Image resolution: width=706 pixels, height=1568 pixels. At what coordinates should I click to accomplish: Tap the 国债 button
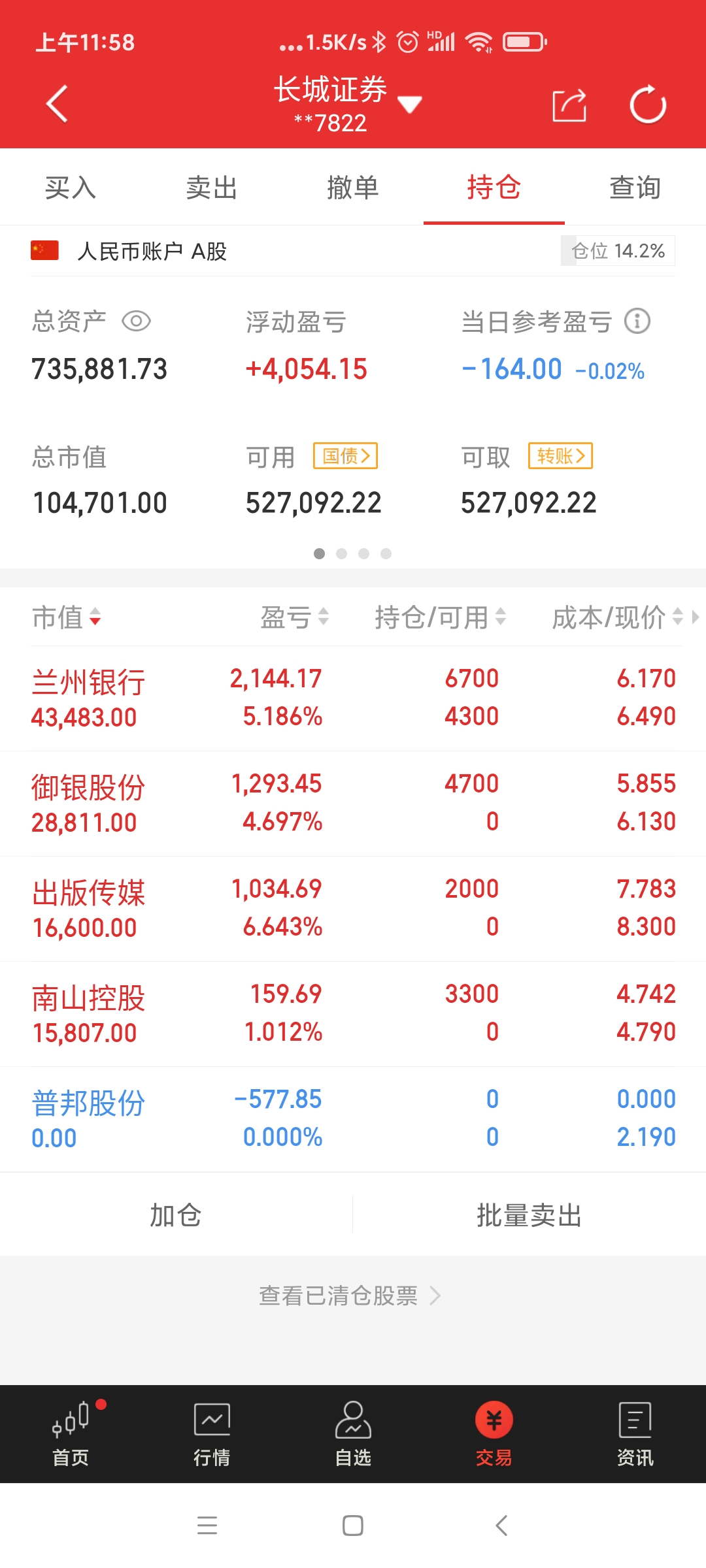tap(346, 456)
